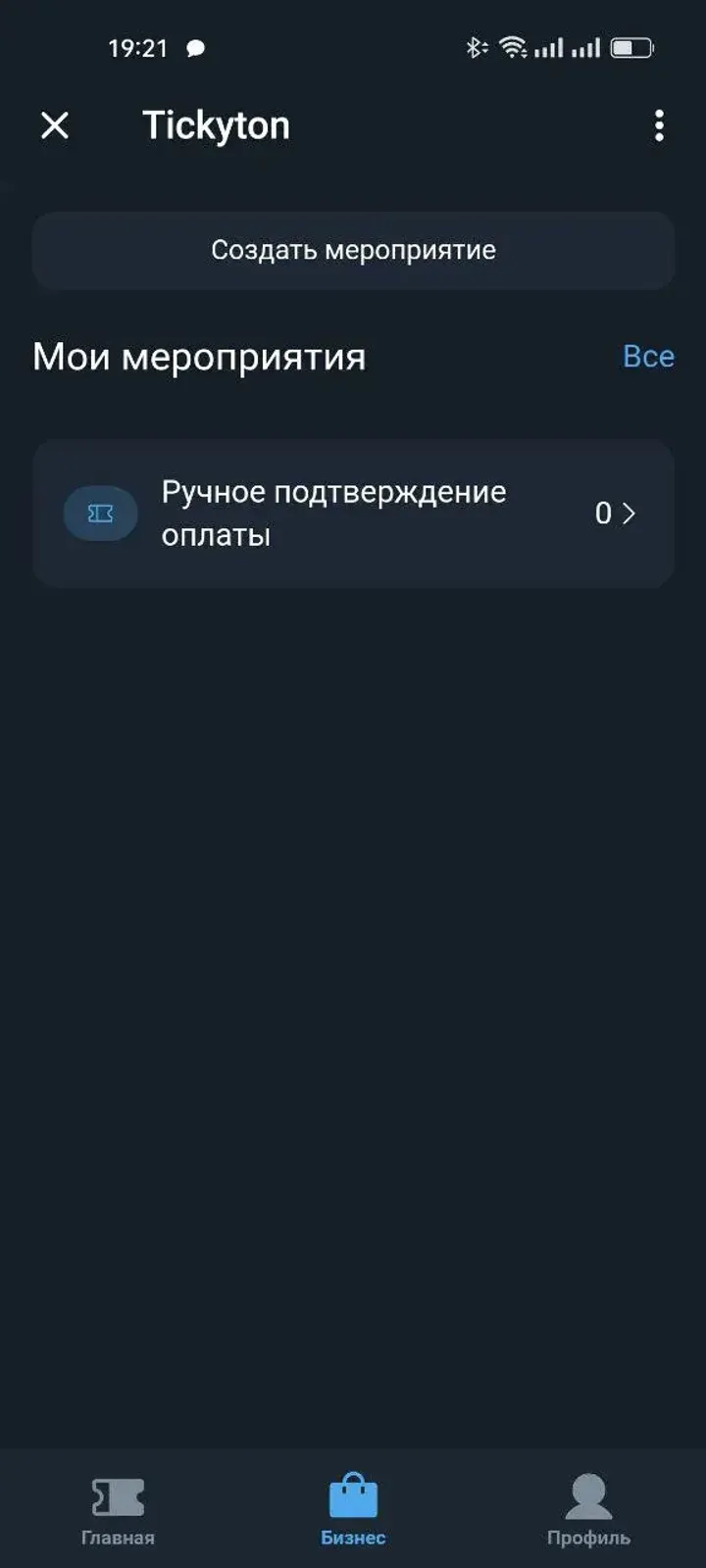
Task: Close the Tickyton mini-app with the X
Action: (x=55, y=125)
